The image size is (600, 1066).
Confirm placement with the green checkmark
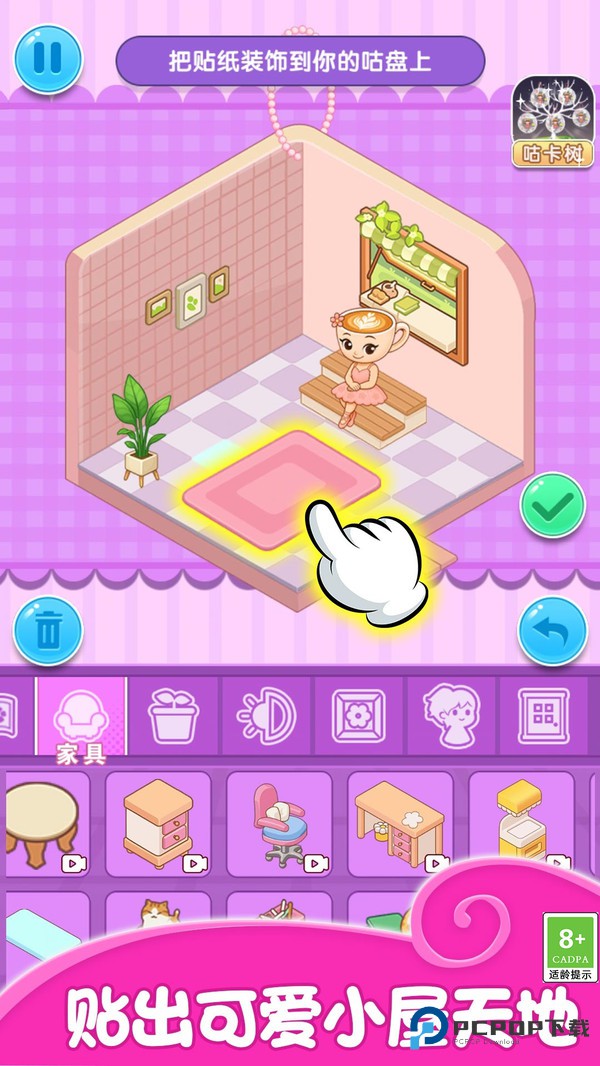pyautogui.click(x=552, y=509)
